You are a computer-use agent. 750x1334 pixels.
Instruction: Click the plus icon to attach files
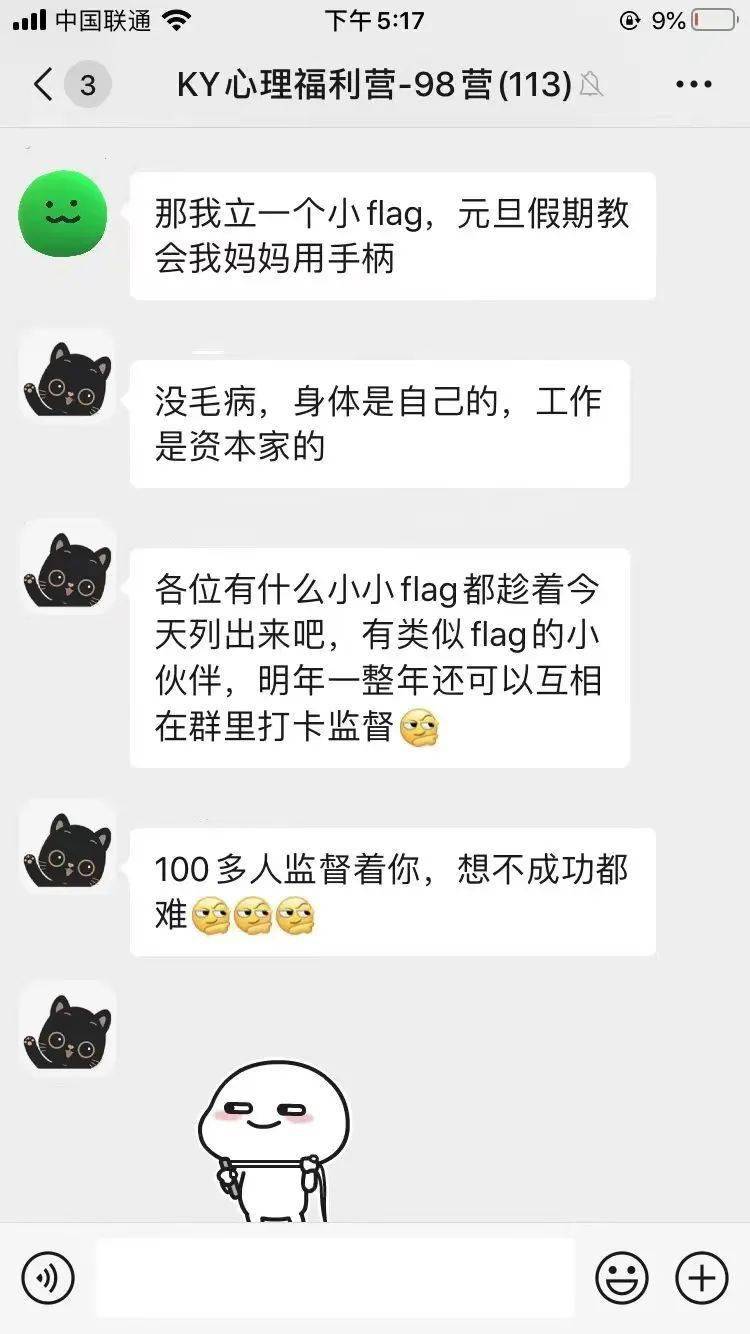pos(700,1277)
